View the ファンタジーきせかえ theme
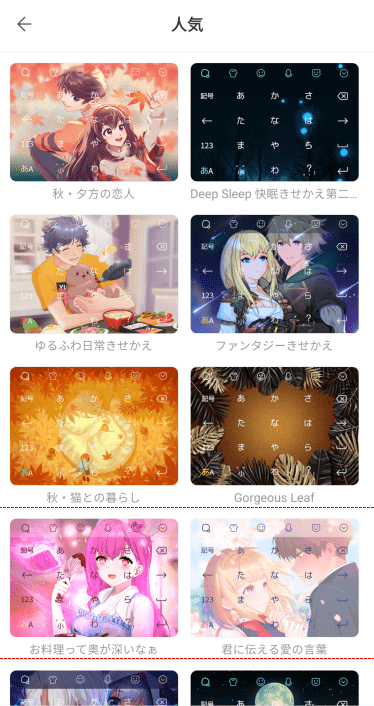This screenshot has height=706, width=374. pyautogui.click(x=275, y=274)
